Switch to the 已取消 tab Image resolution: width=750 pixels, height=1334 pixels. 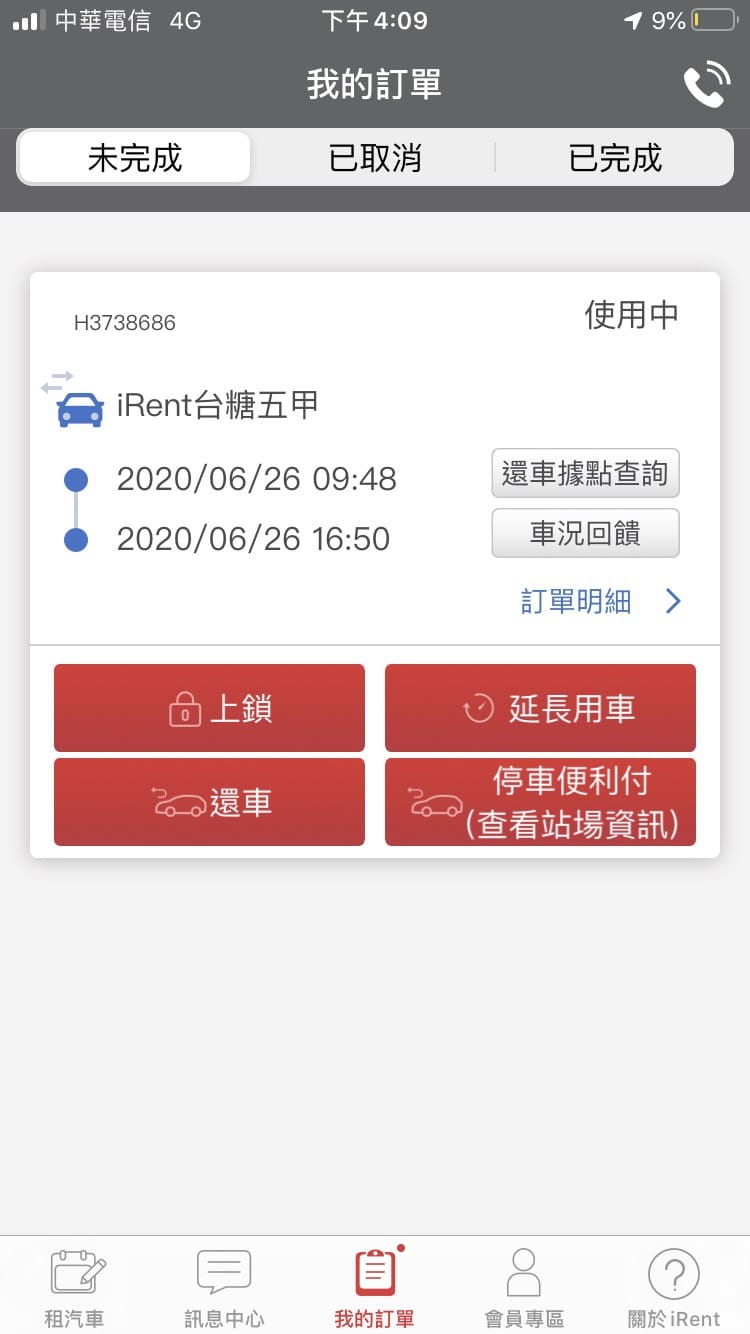(x=375, y=158)
